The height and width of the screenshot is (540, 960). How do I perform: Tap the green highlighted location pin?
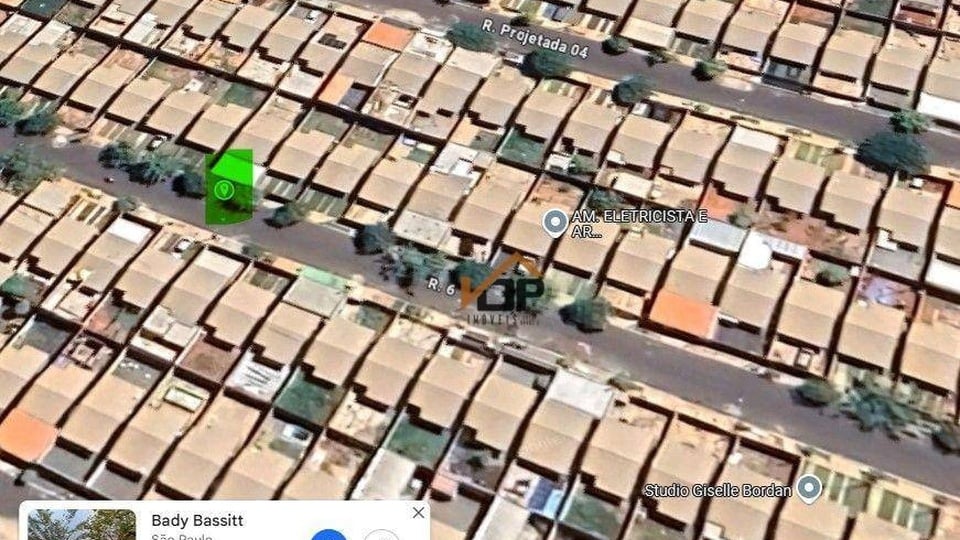(x=224, y=189)
